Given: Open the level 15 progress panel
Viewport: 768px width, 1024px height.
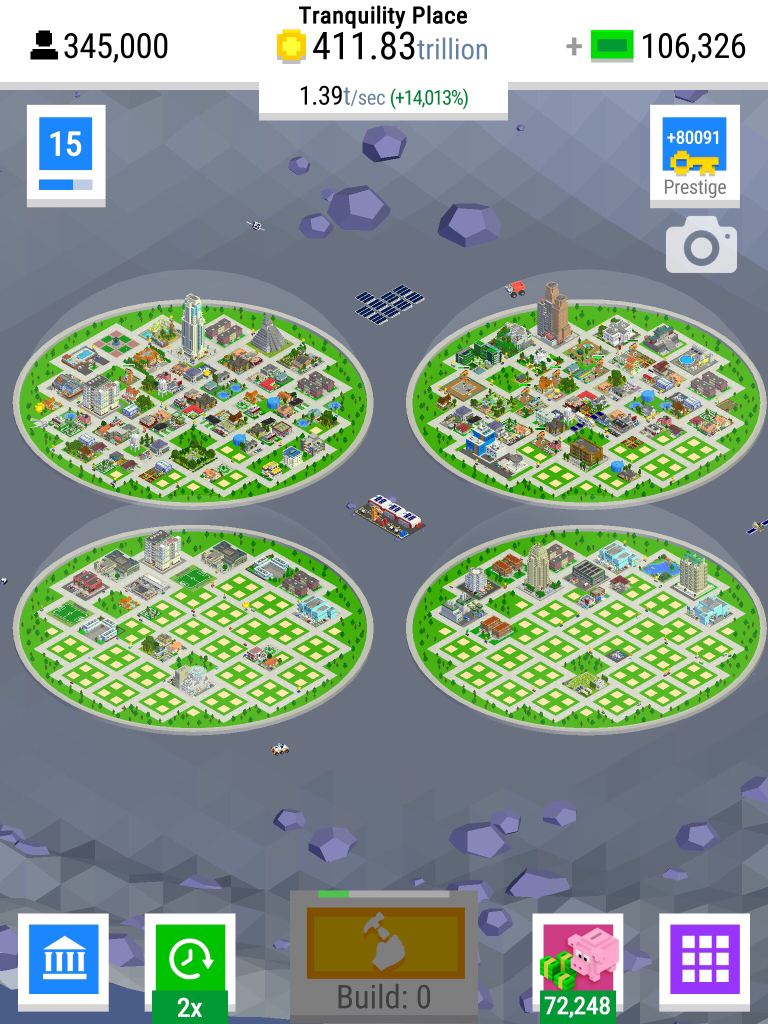Looking at the screenshot, I should (66, 154).
